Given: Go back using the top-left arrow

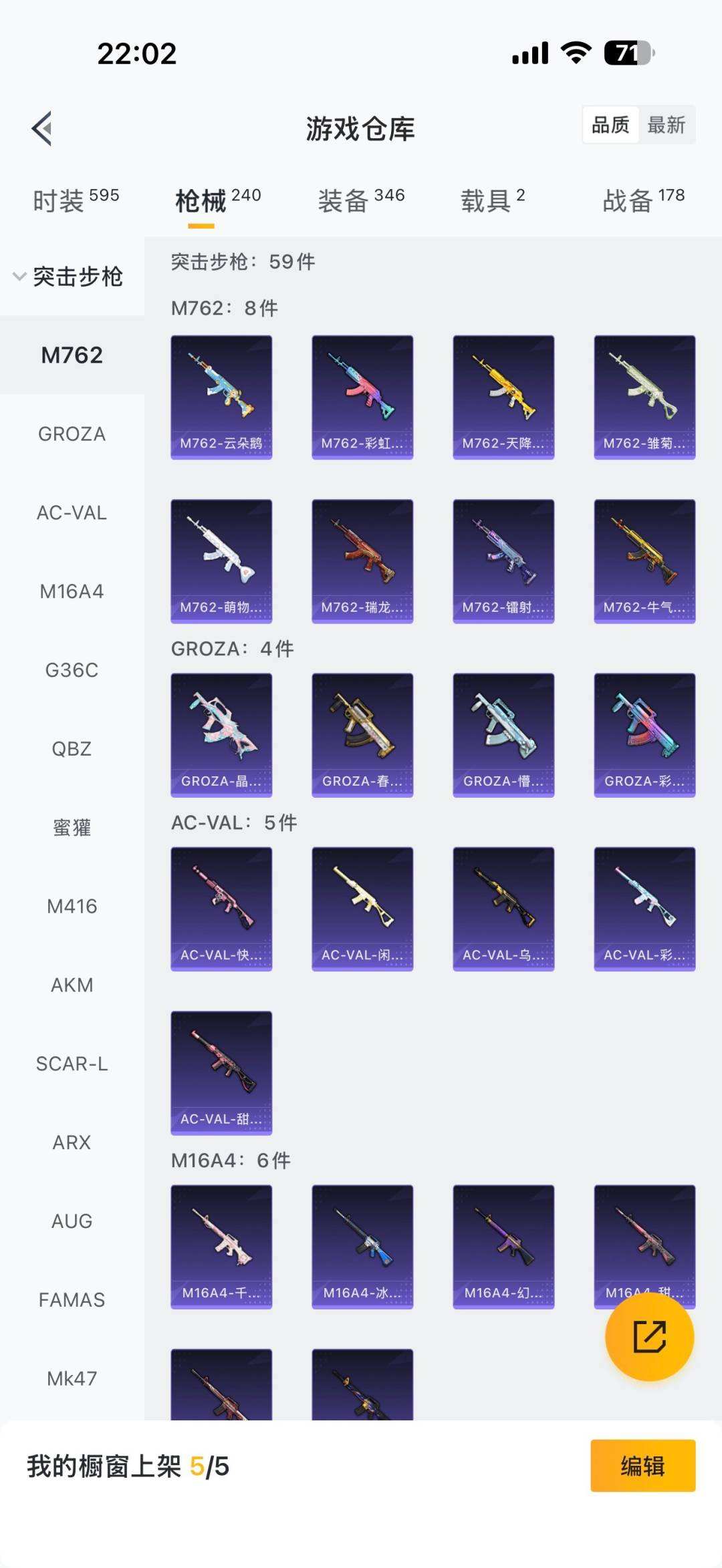Looking at the screenshot, I should tap(42, 128).
